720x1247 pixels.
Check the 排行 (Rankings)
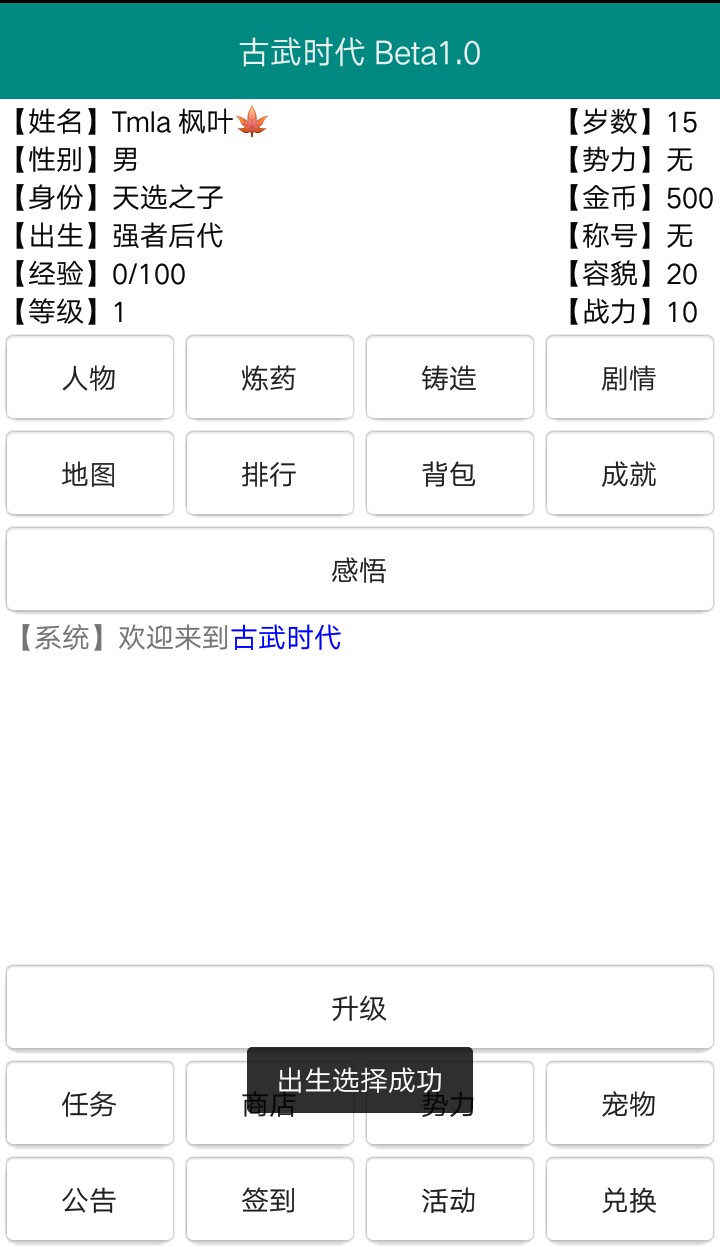point(269,473)
